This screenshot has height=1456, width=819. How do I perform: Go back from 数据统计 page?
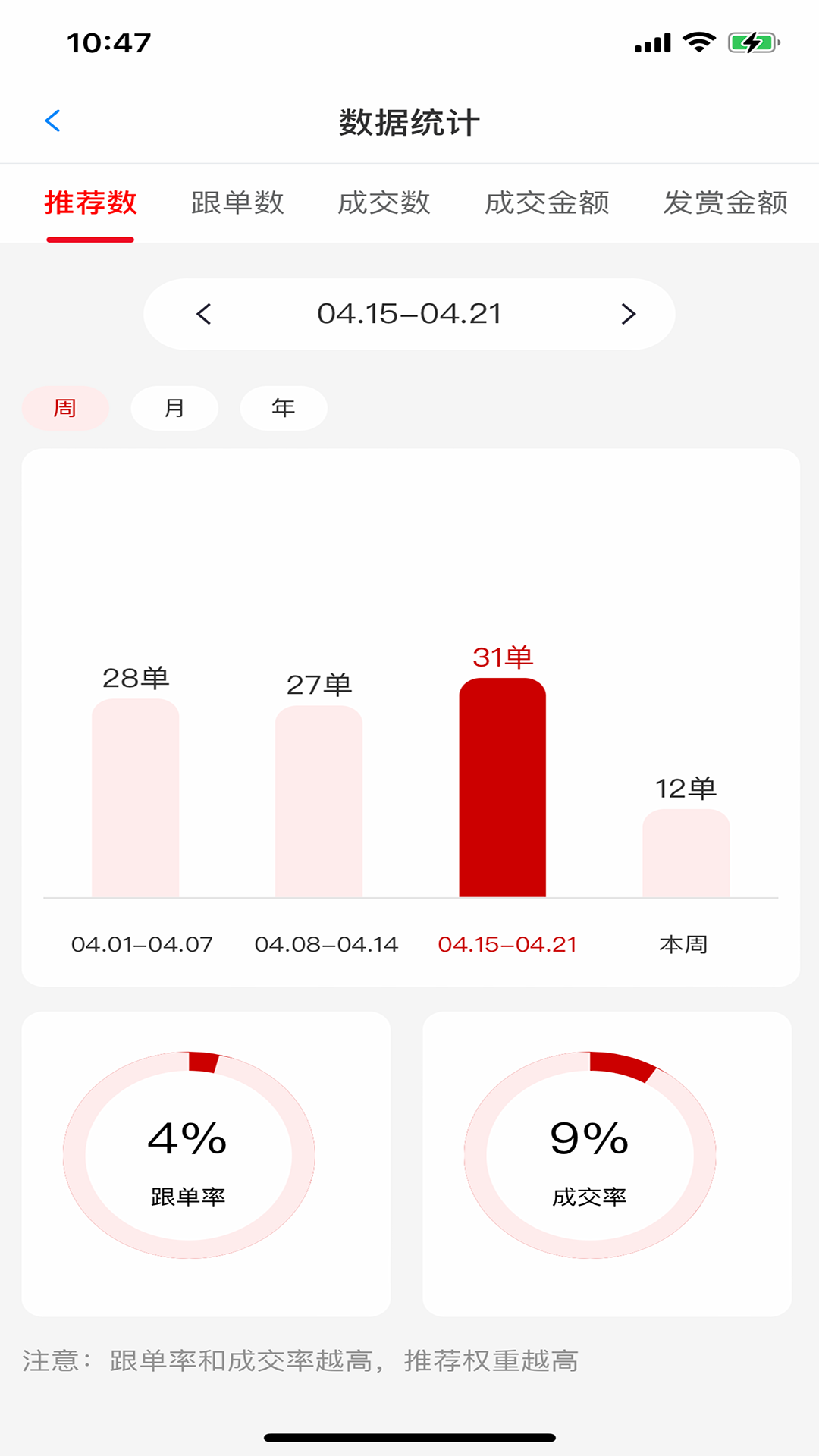52,121
